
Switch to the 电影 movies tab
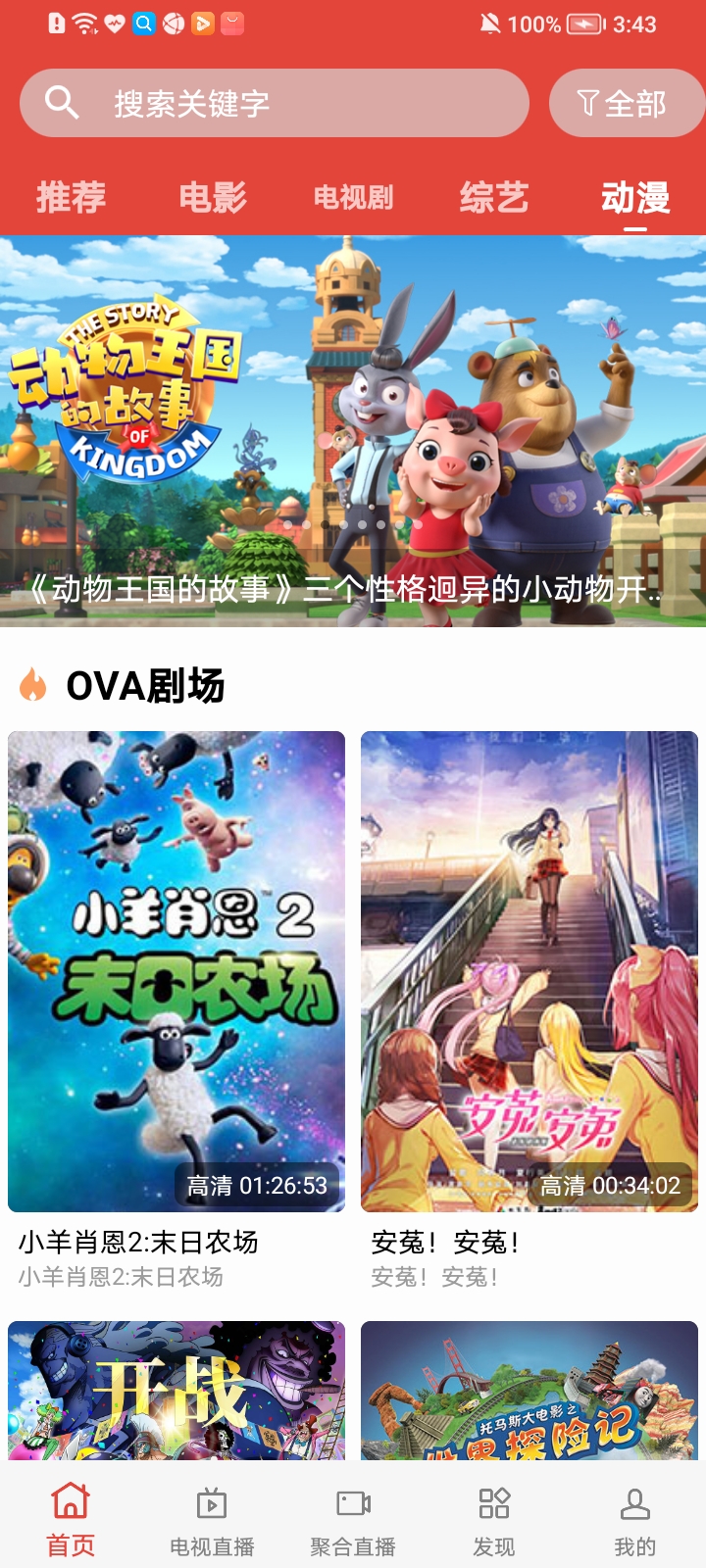(212, 198)
